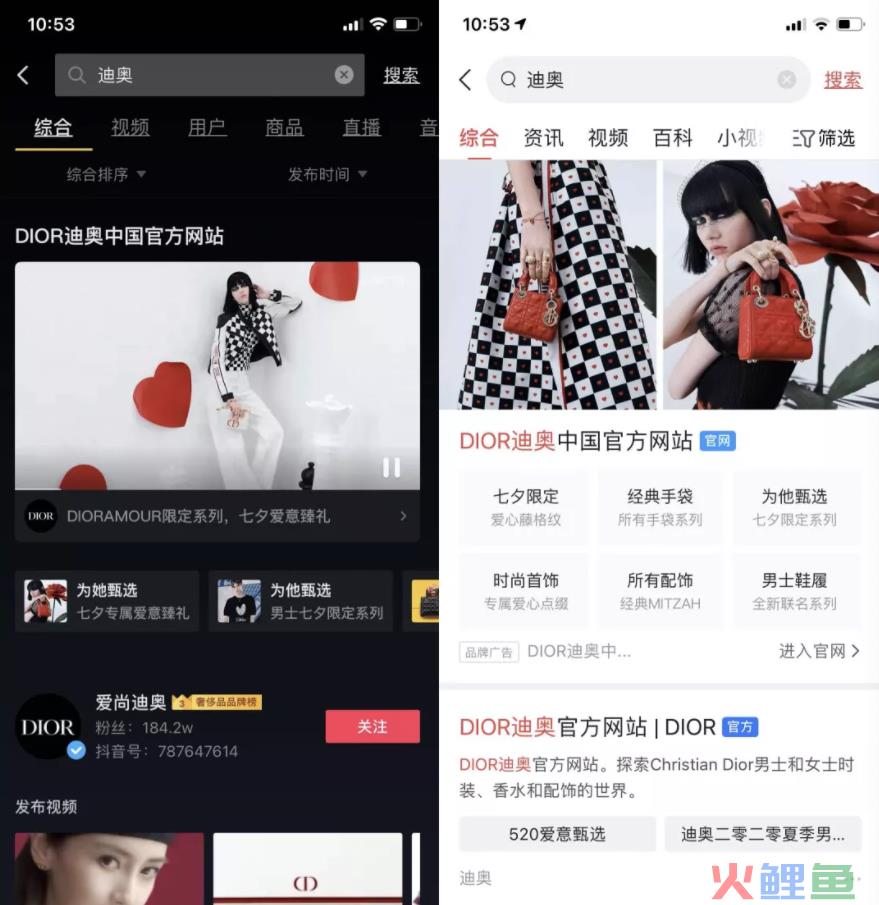Switch to the 资讯 tab
Image resolution: width=879 pixels, height=905 pixels.
coord(543,138)
